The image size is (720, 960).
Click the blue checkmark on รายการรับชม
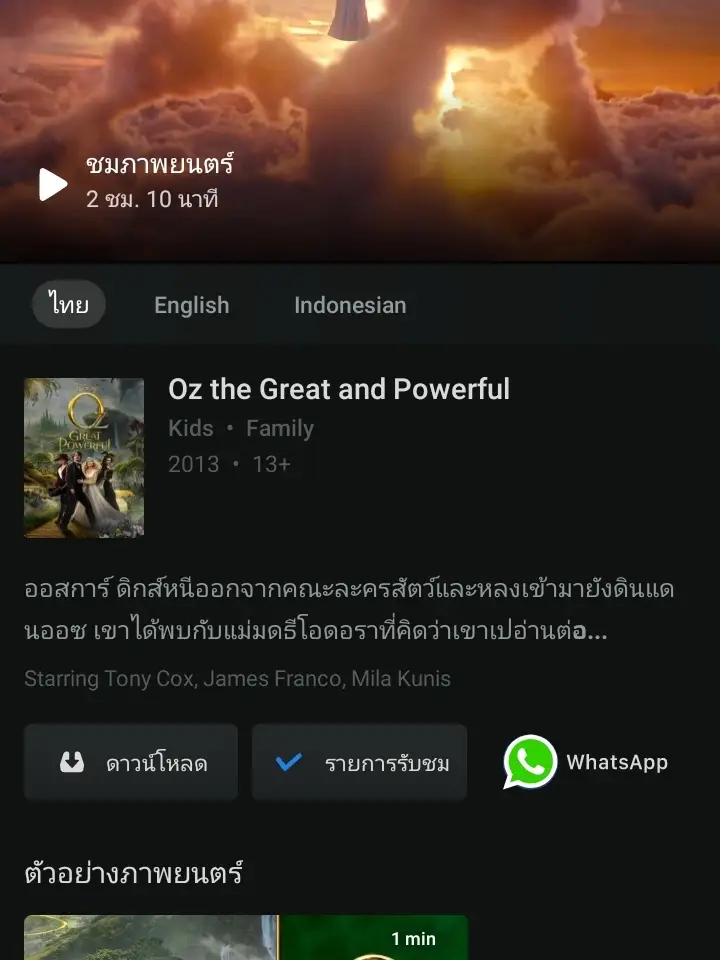[287, 761]
